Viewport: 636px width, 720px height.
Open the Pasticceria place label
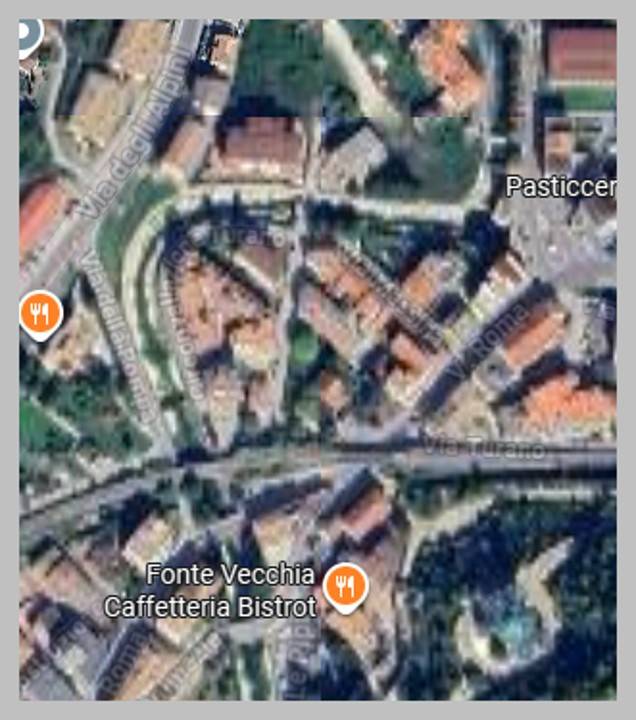coord(559,187)
